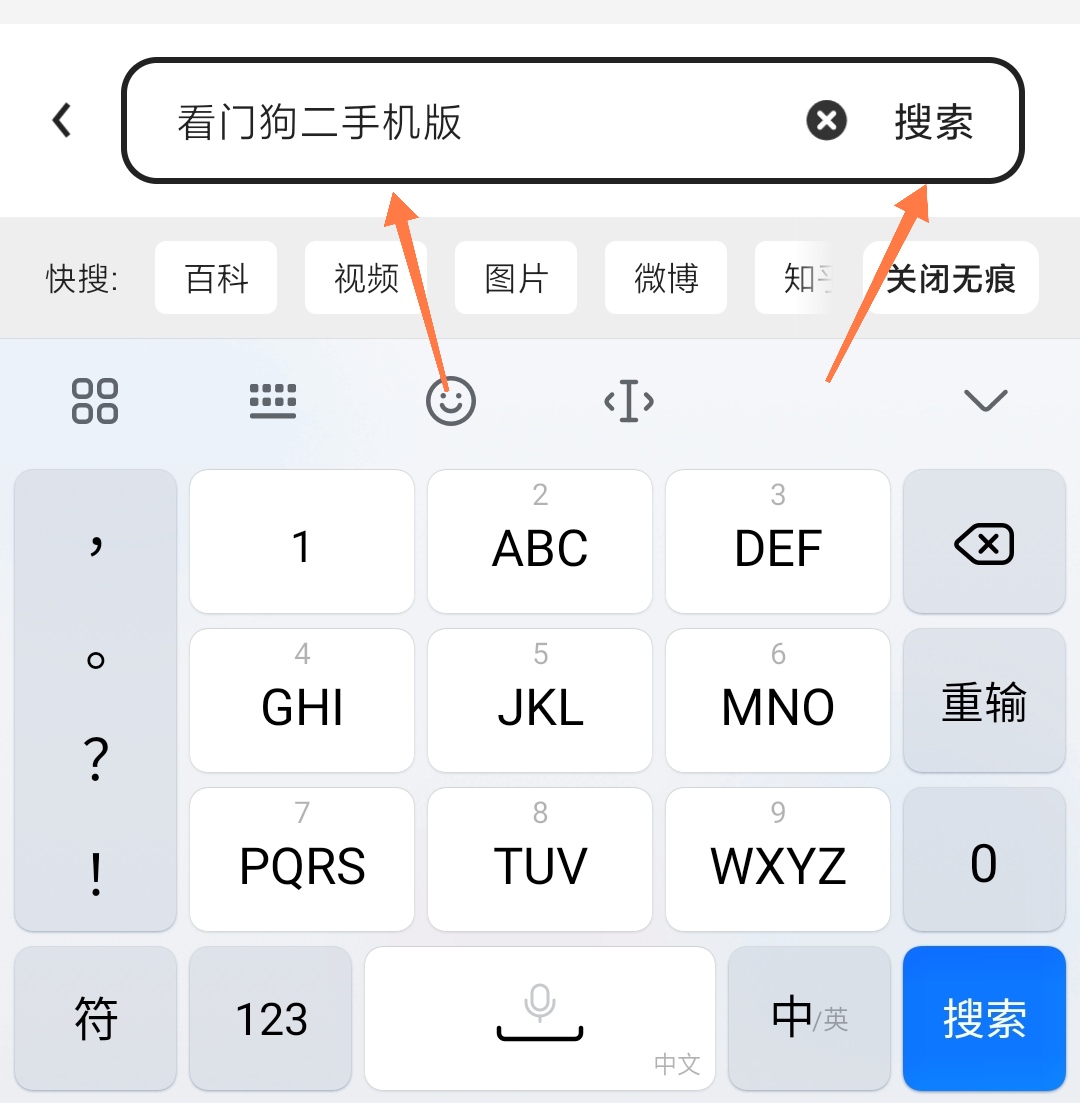Clear the search text with X
Screen dimensions: 1080x1103
point(826,122)
